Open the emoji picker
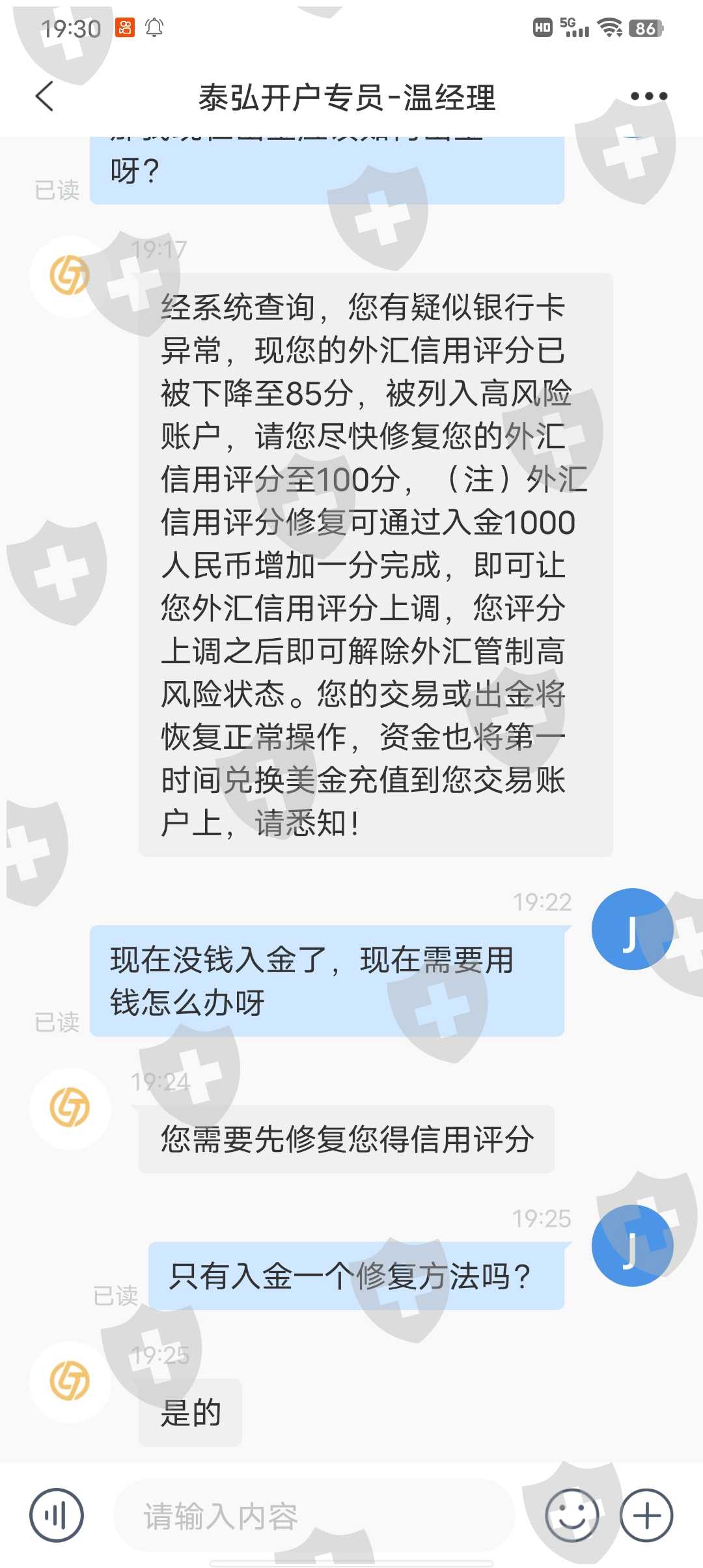Screen dimensions: 703x1568 click(x=572, y=1515)
